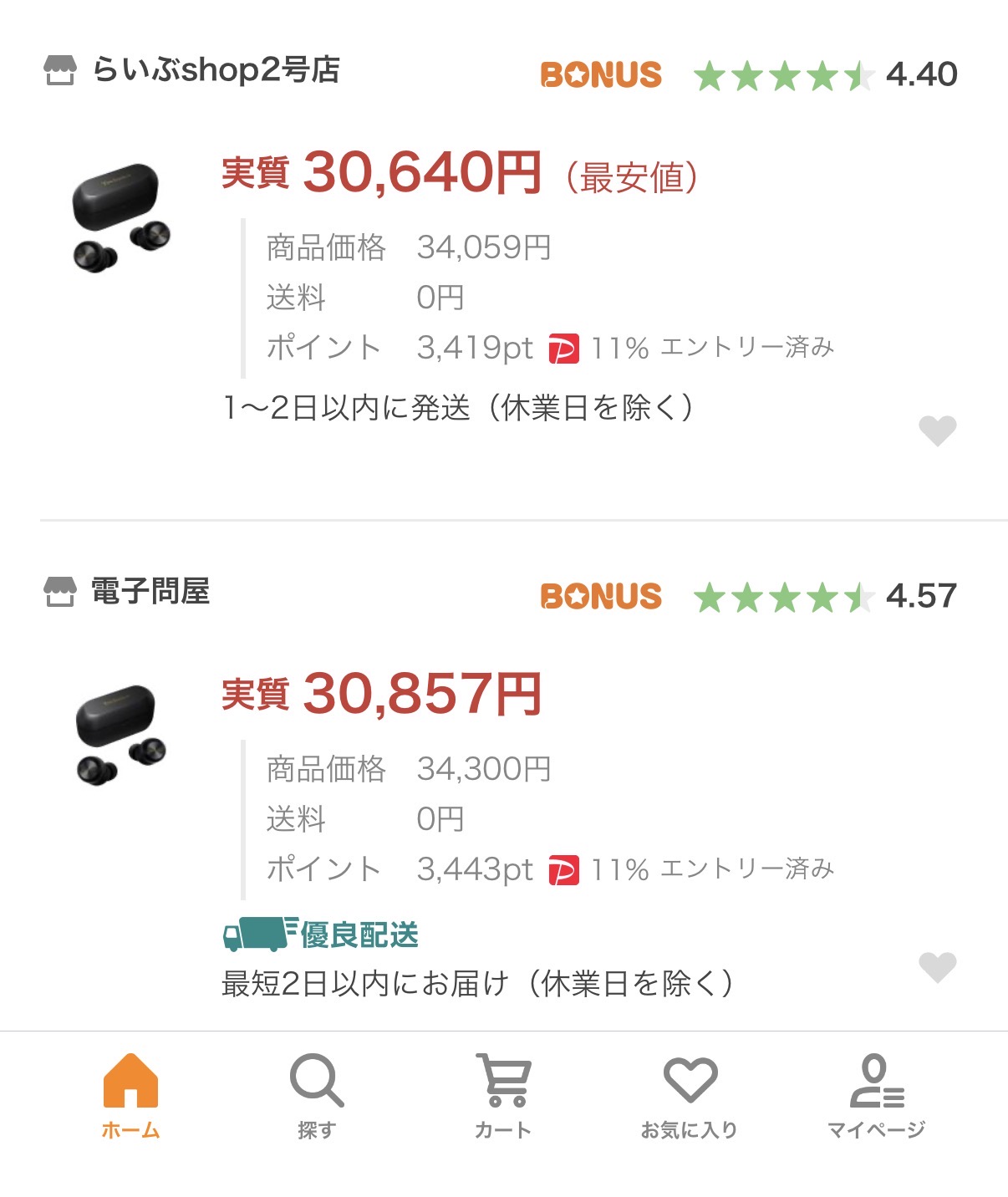The image size is (1008, 1197).
Task: Favorite the らいぶshop2号店 listing with heart
Action: point(937,430)
